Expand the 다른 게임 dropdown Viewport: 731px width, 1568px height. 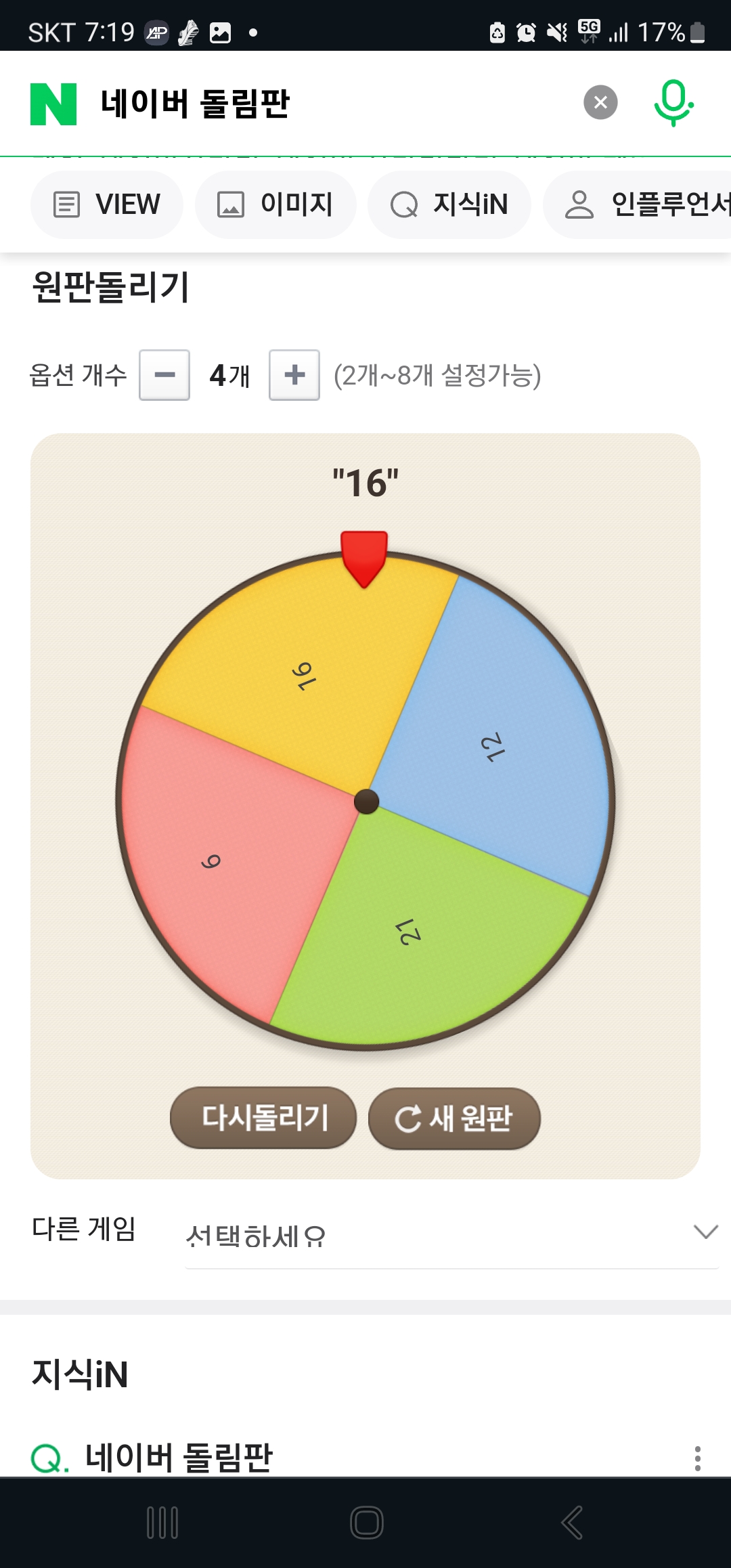coord(451,1234)
